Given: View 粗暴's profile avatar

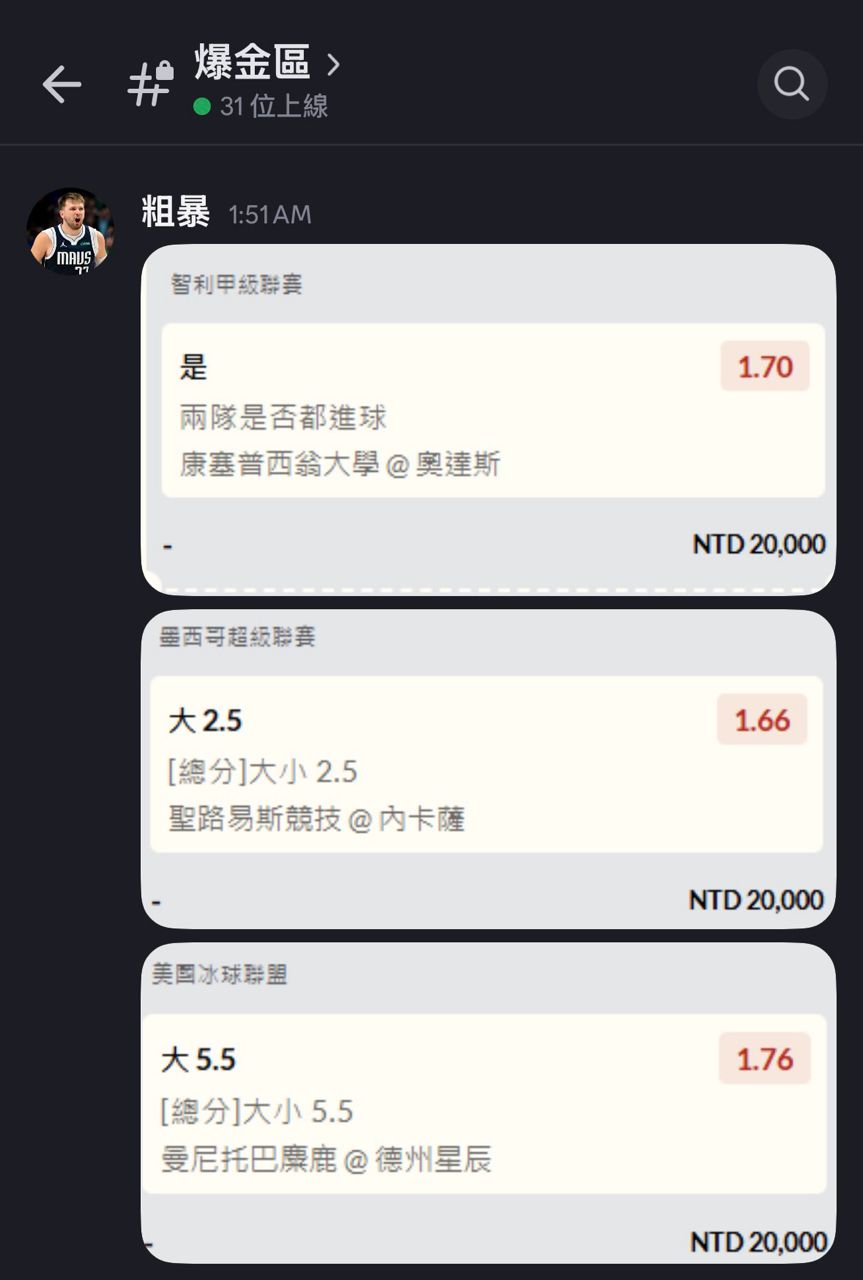Looking at the screenshot, I should (70, 231).
